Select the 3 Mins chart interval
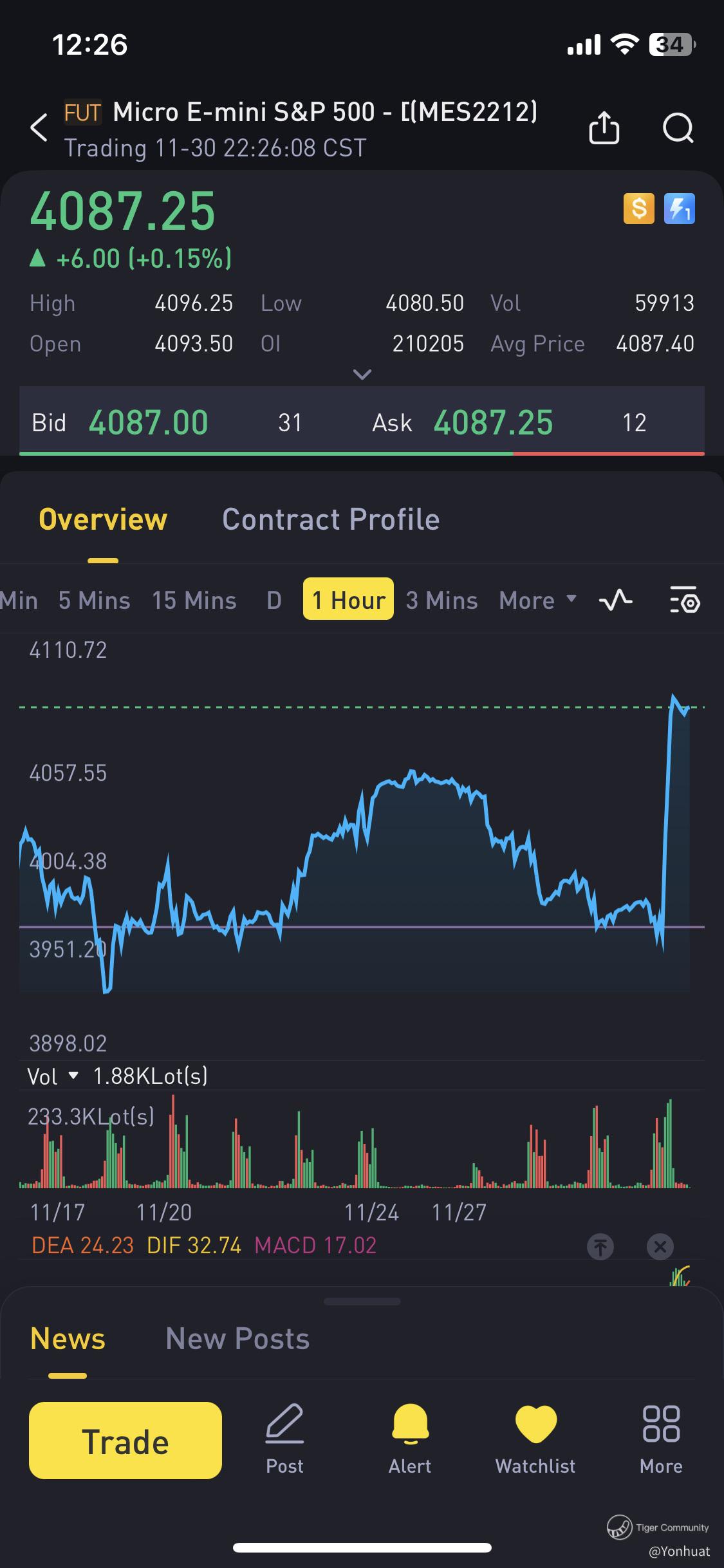 click(x=441, y=601)
